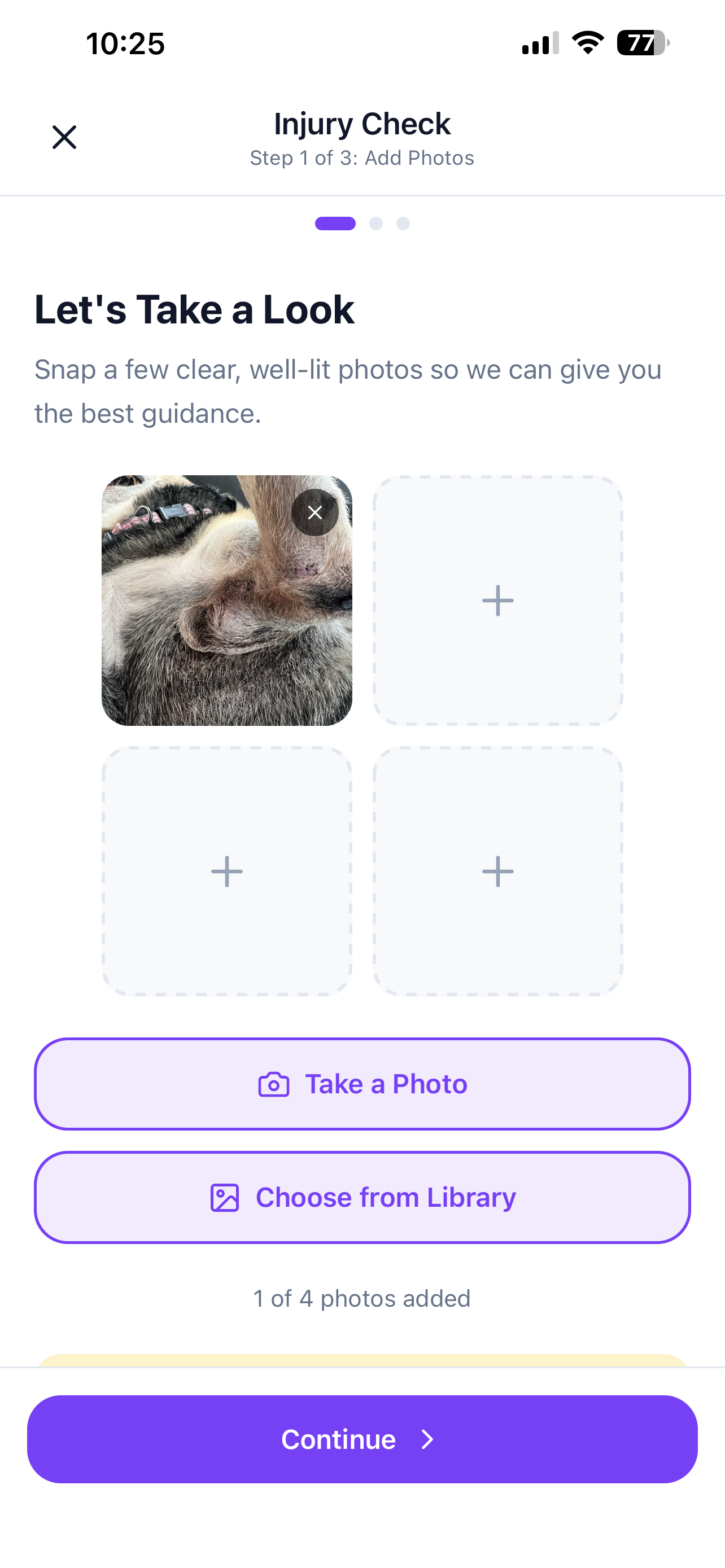Remove the uploaded dog photo
The width and height of the screenshot is (725, 1568).
(x=315, y=513)
